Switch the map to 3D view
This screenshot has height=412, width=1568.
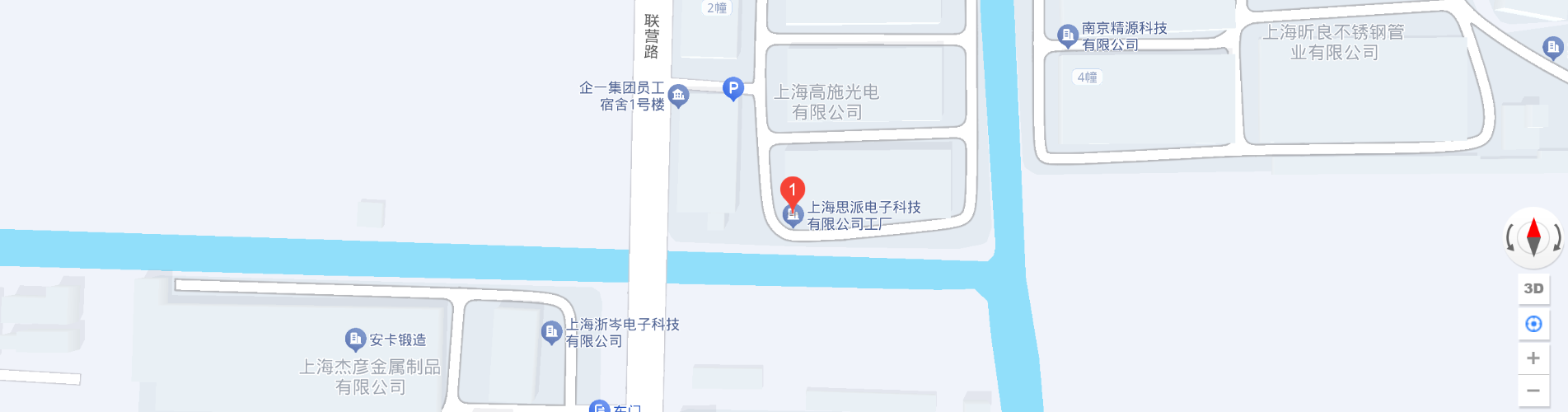(1533, 288)
